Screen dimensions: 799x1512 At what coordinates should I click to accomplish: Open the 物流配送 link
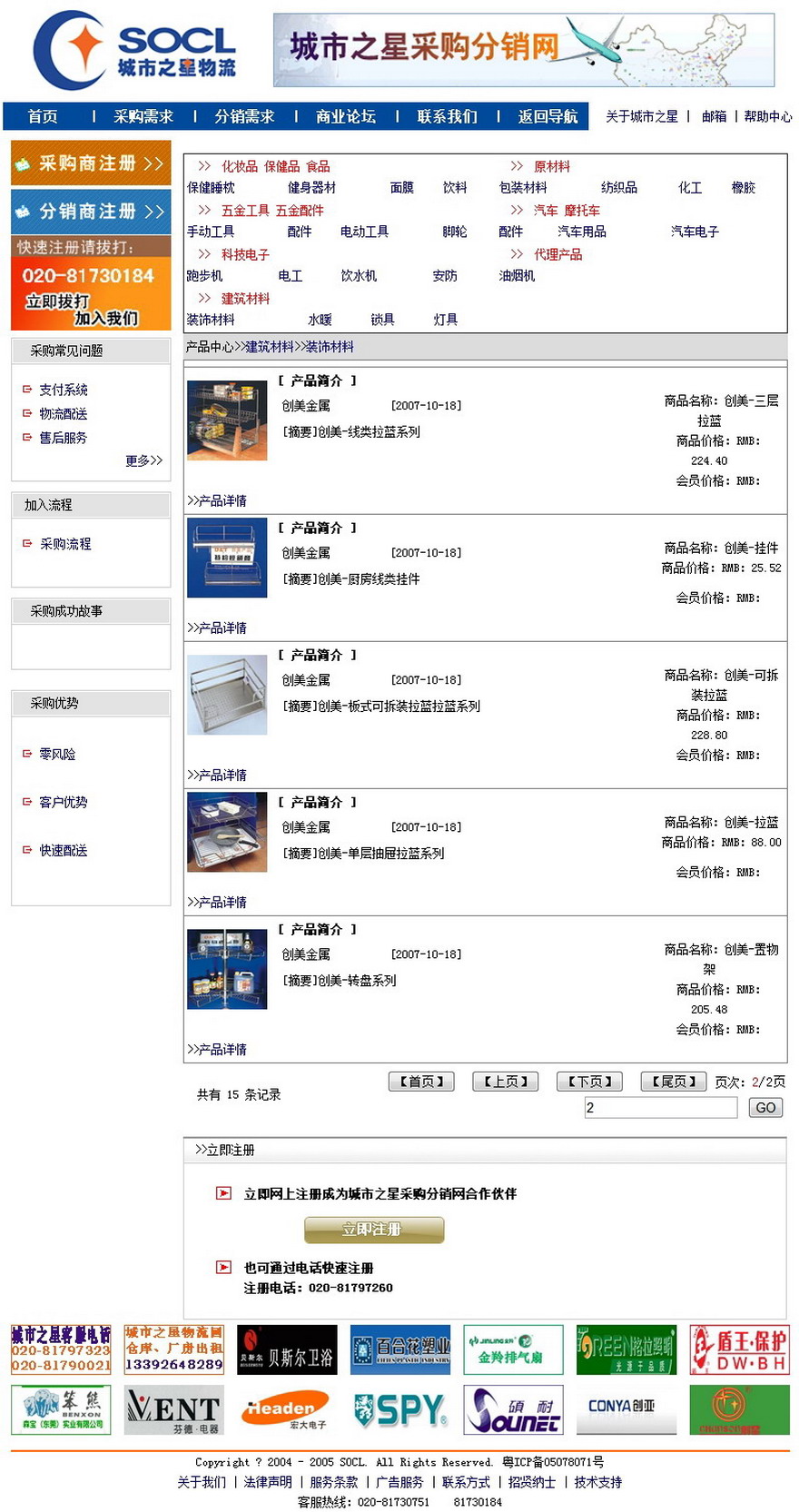coord(64,413)
